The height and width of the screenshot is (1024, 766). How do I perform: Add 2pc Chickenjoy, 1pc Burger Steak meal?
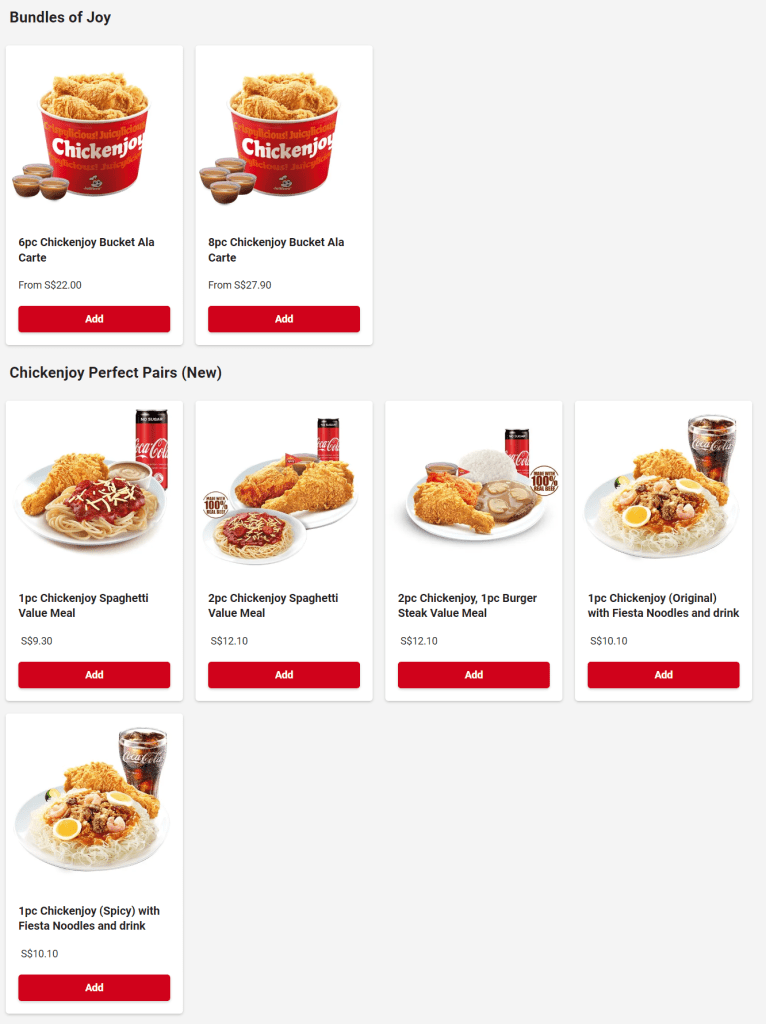coord(473,675)
